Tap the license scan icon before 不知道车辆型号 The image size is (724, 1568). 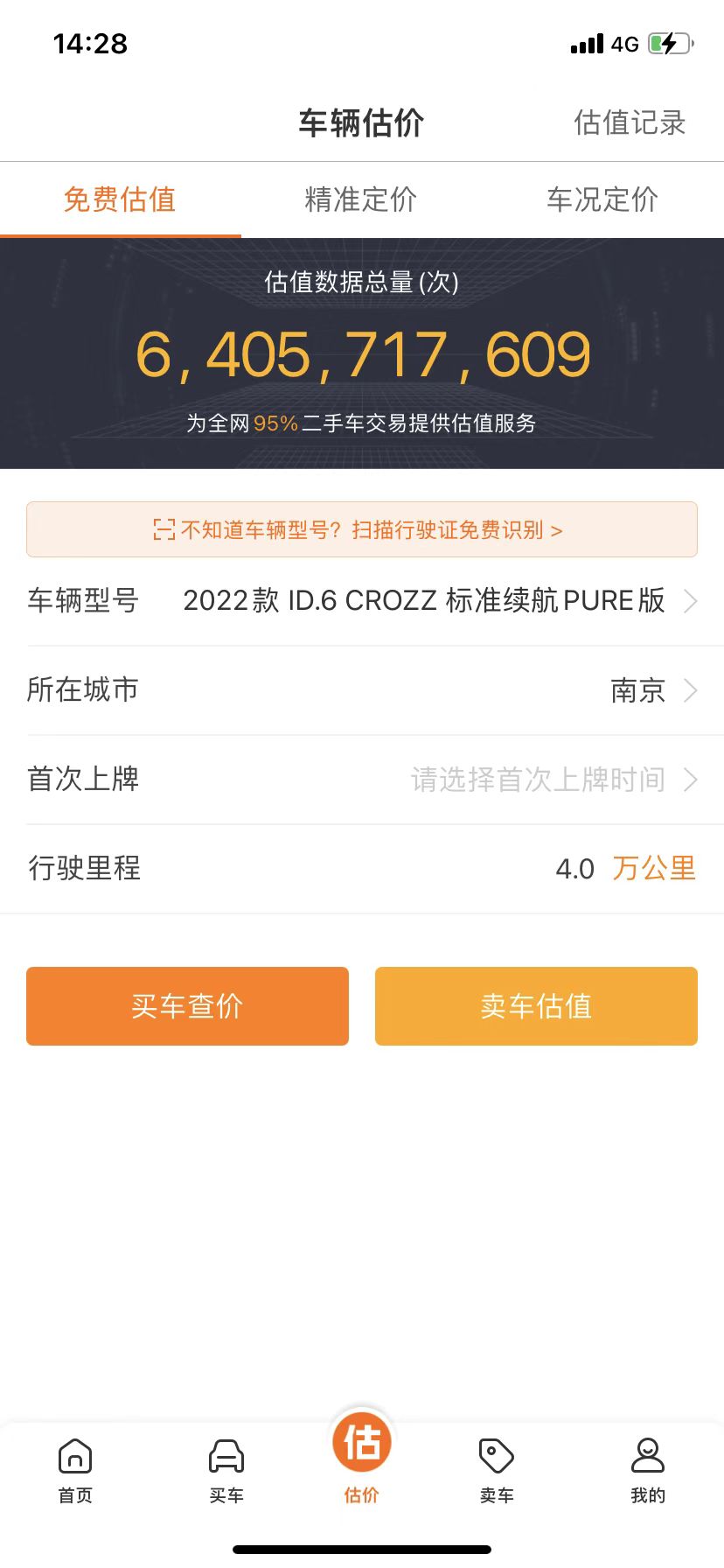pyautogui.click(x=163, y=529)
